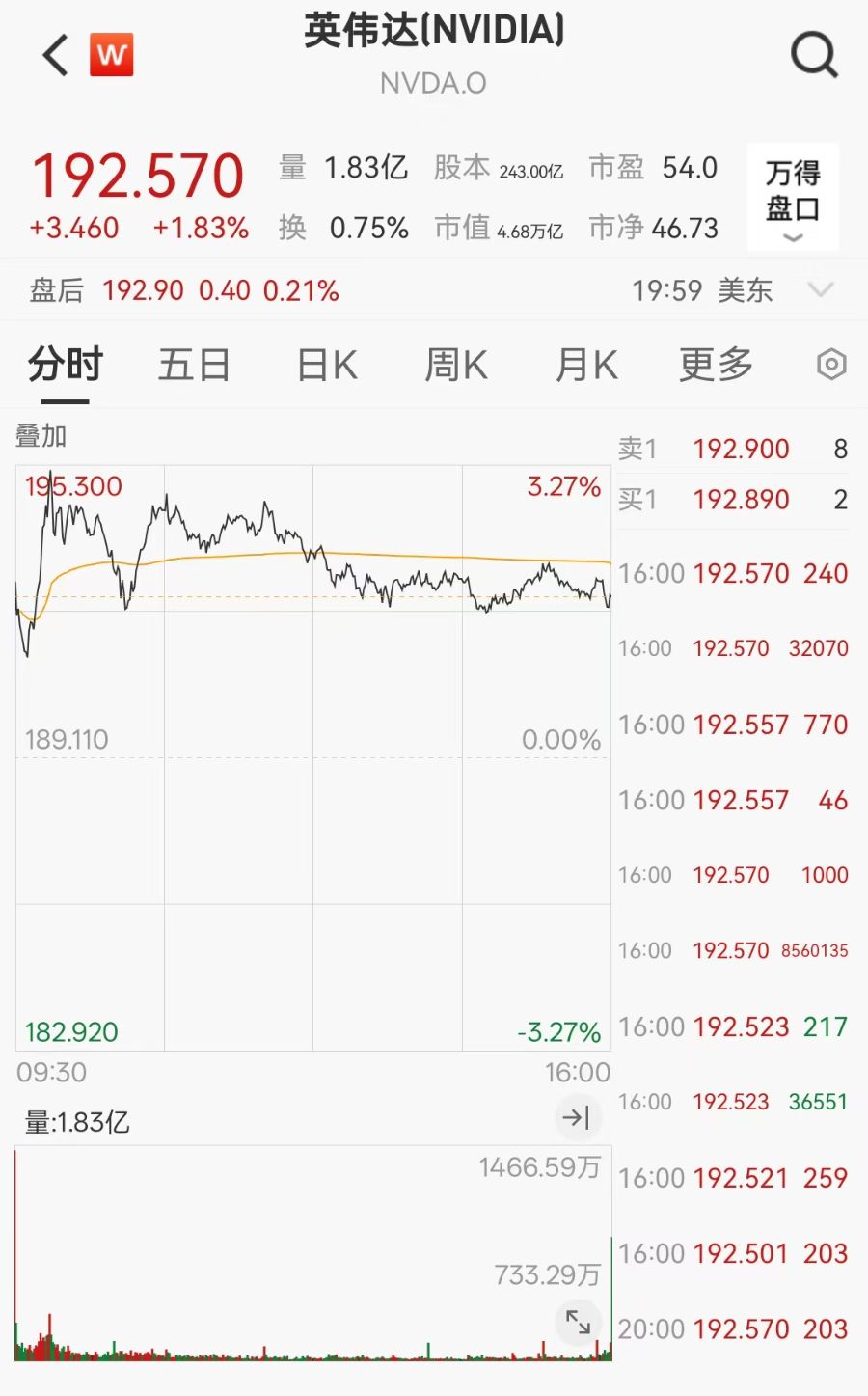The height and width of the screenshot is (1396, 868).
Task: Tap the red W Wind icon
Action: [112, 55]
